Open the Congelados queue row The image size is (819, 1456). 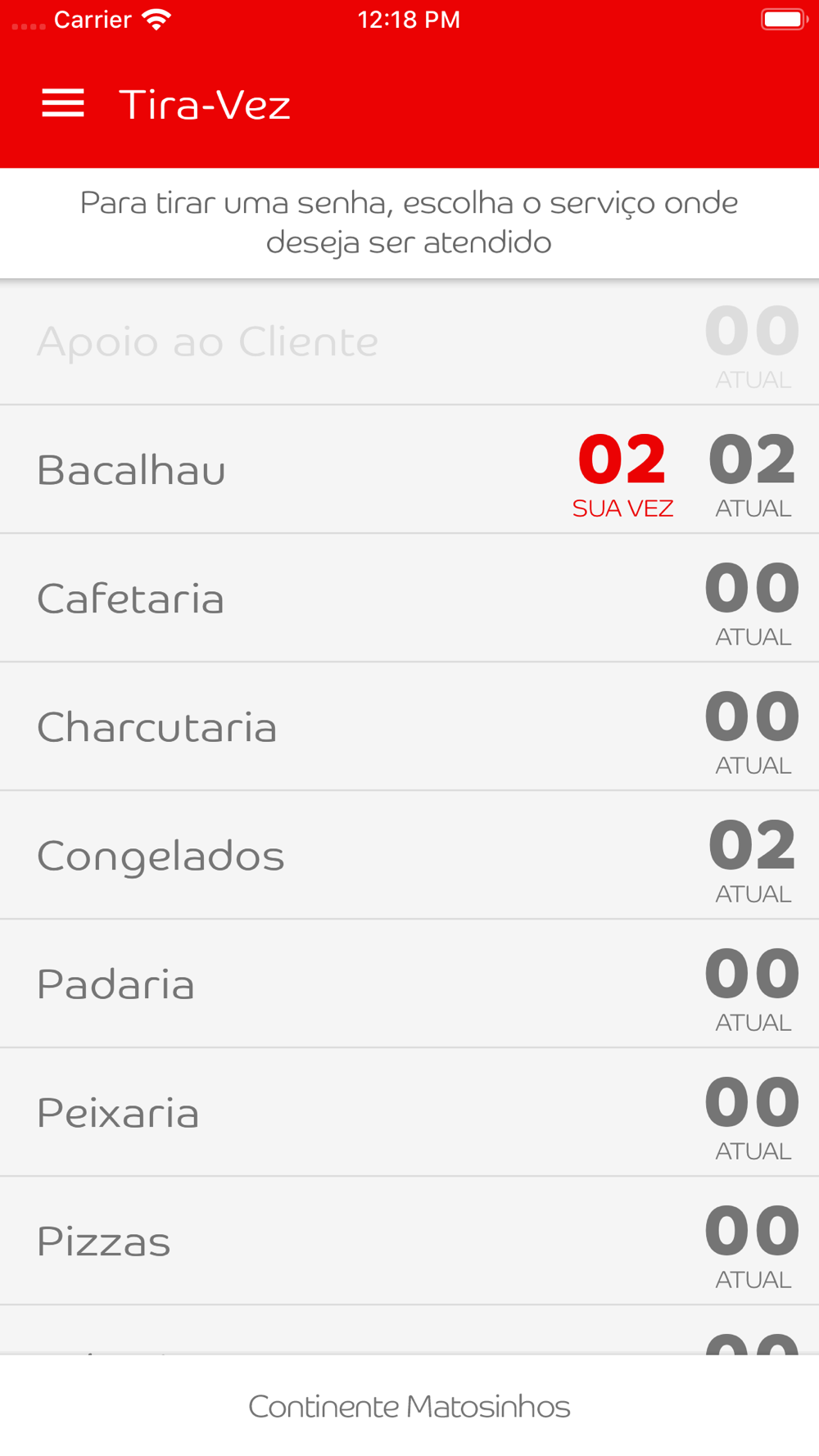coord(409,855)
